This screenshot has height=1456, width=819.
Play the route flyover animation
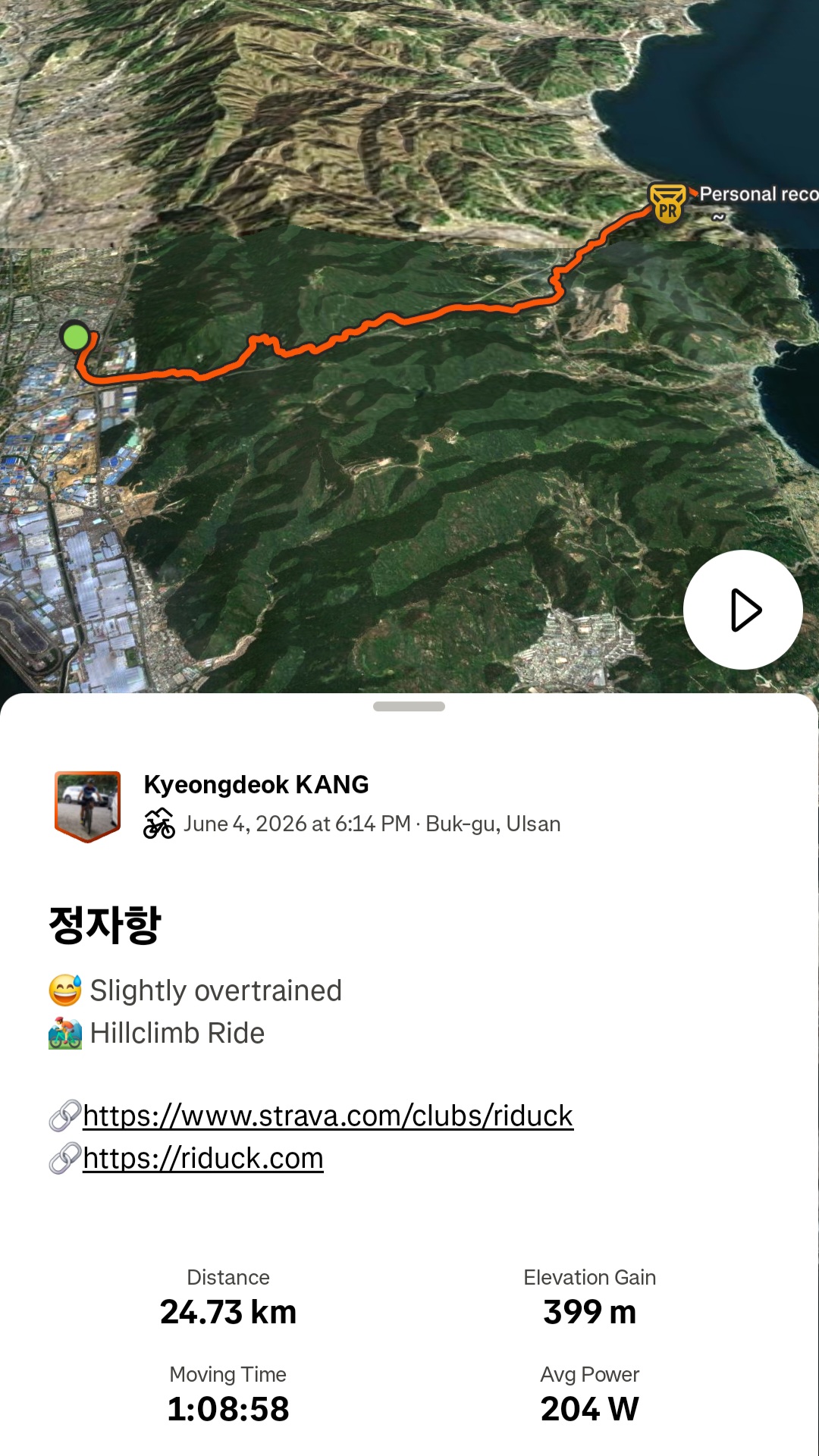coord(743,610)
